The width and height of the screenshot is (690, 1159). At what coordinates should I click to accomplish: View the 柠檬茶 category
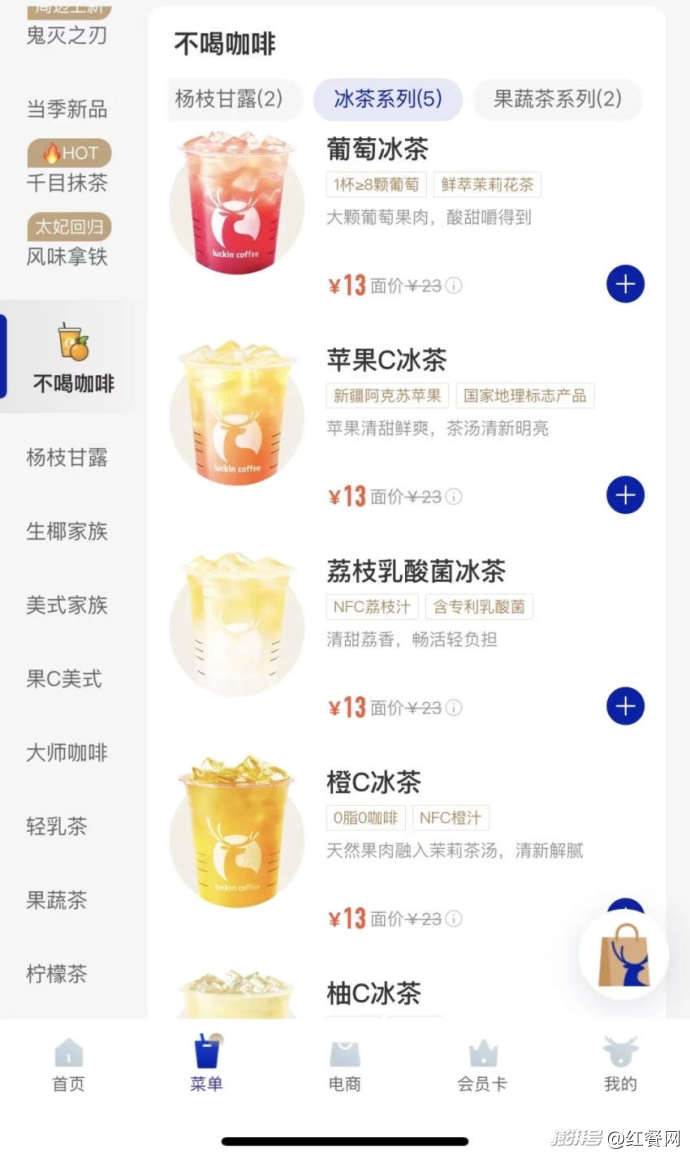click(x=57, y=973)
